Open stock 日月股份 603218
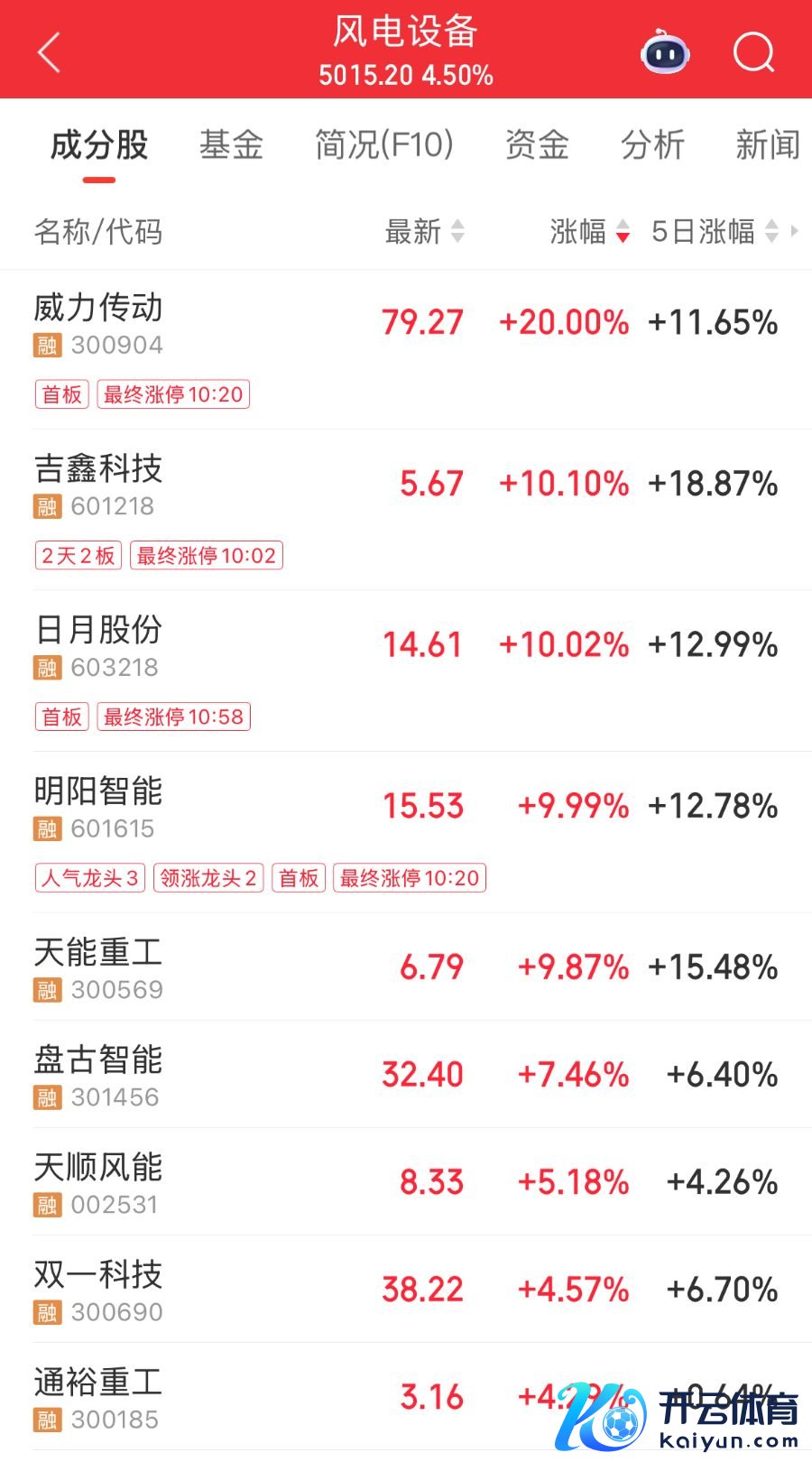 pyautogui.click(x=99, y=645)
